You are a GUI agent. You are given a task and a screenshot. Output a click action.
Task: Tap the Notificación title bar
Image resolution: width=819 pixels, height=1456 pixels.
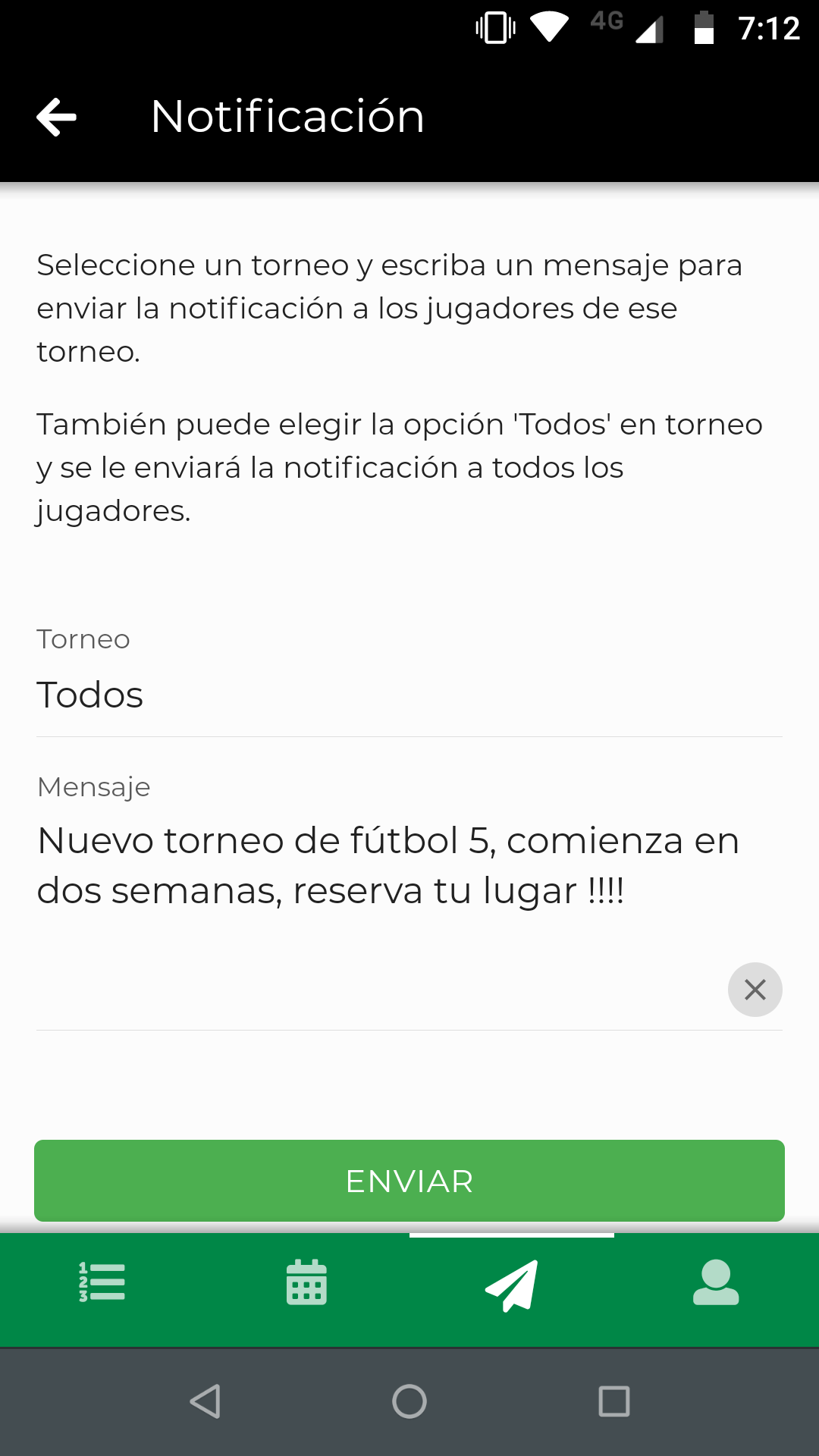[287, 115]
